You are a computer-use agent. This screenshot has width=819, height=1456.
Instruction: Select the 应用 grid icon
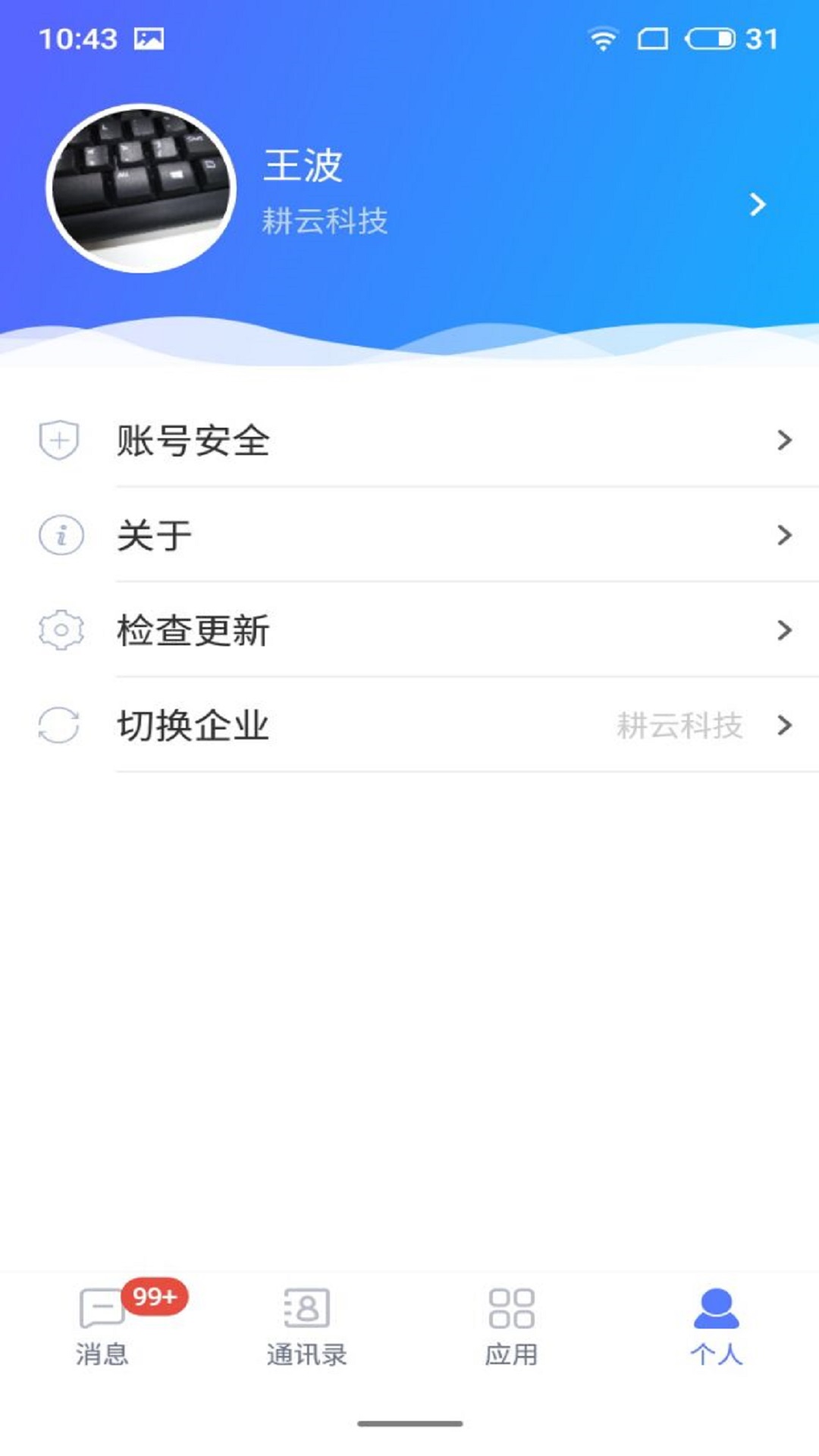[x=512, y=1306]
